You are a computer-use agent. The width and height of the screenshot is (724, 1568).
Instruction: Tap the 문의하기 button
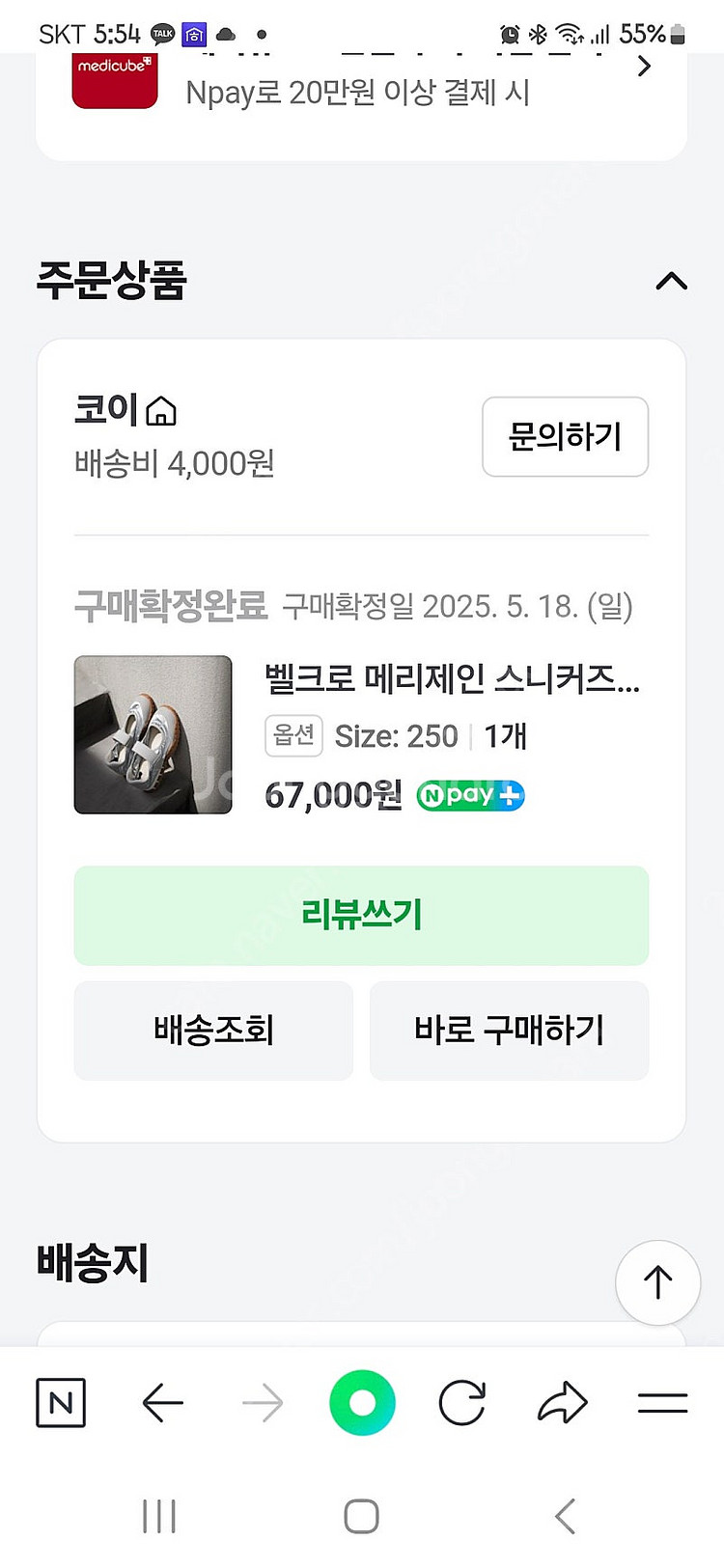(x=565, y=436)
